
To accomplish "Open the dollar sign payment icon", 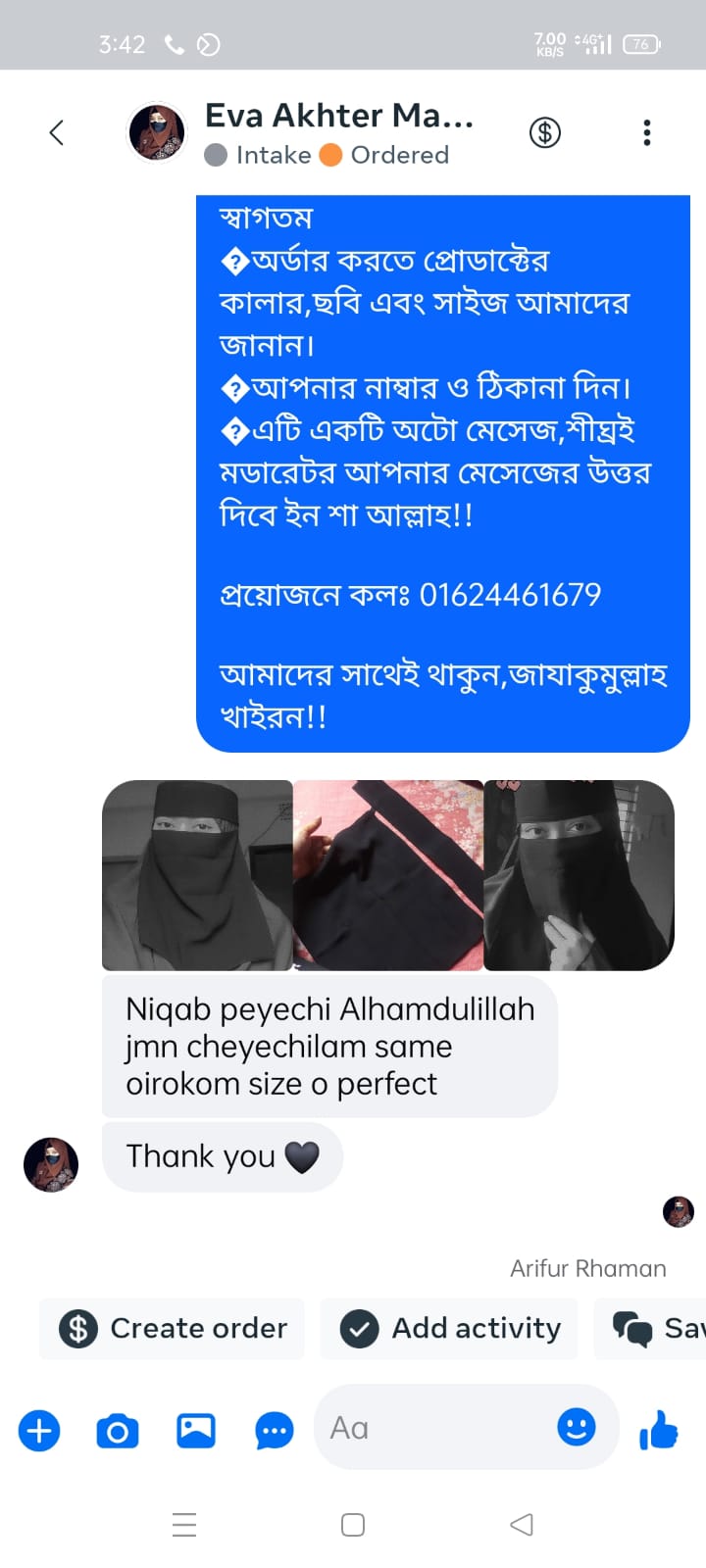I will [x=545, y=132].
